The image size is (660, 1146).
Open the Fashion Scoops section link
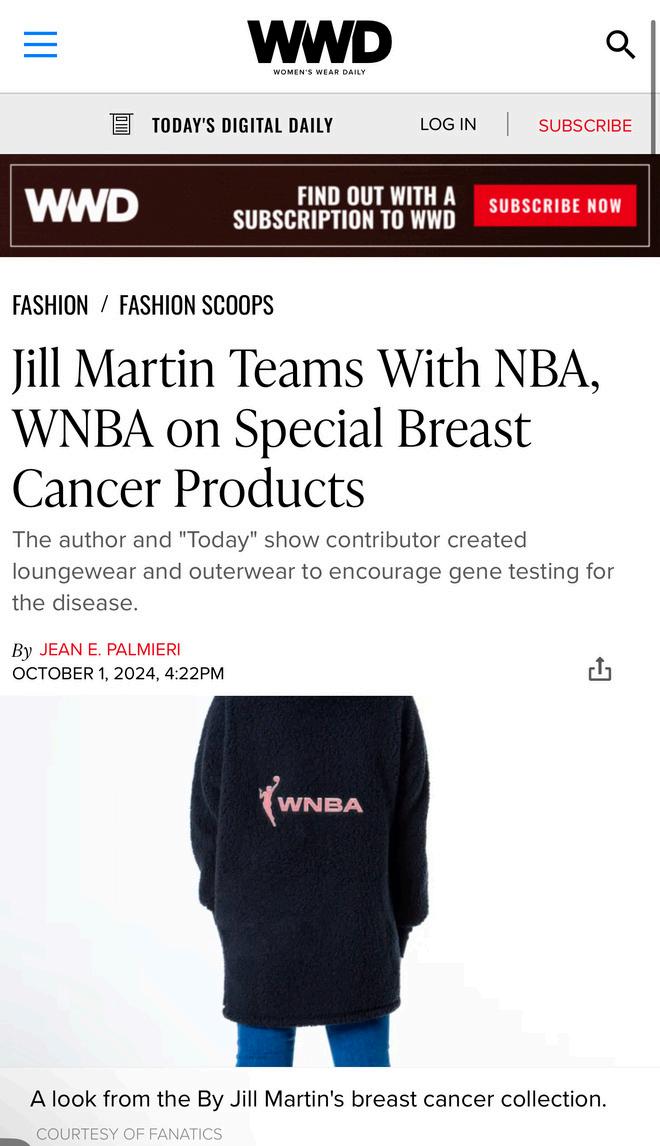point(196,305)
